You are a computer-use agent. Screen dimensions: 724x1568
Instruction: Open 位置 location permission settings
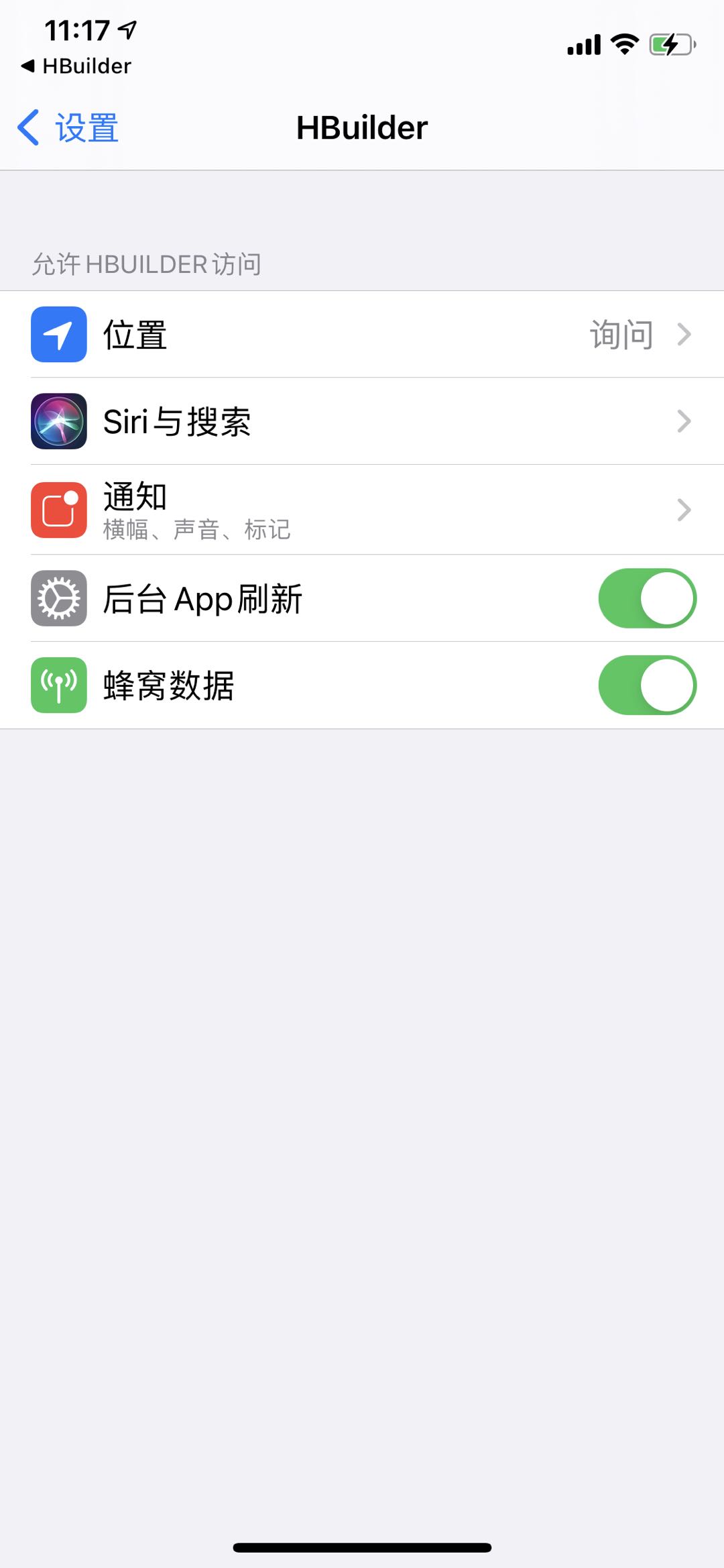click(x=362, y=334)
